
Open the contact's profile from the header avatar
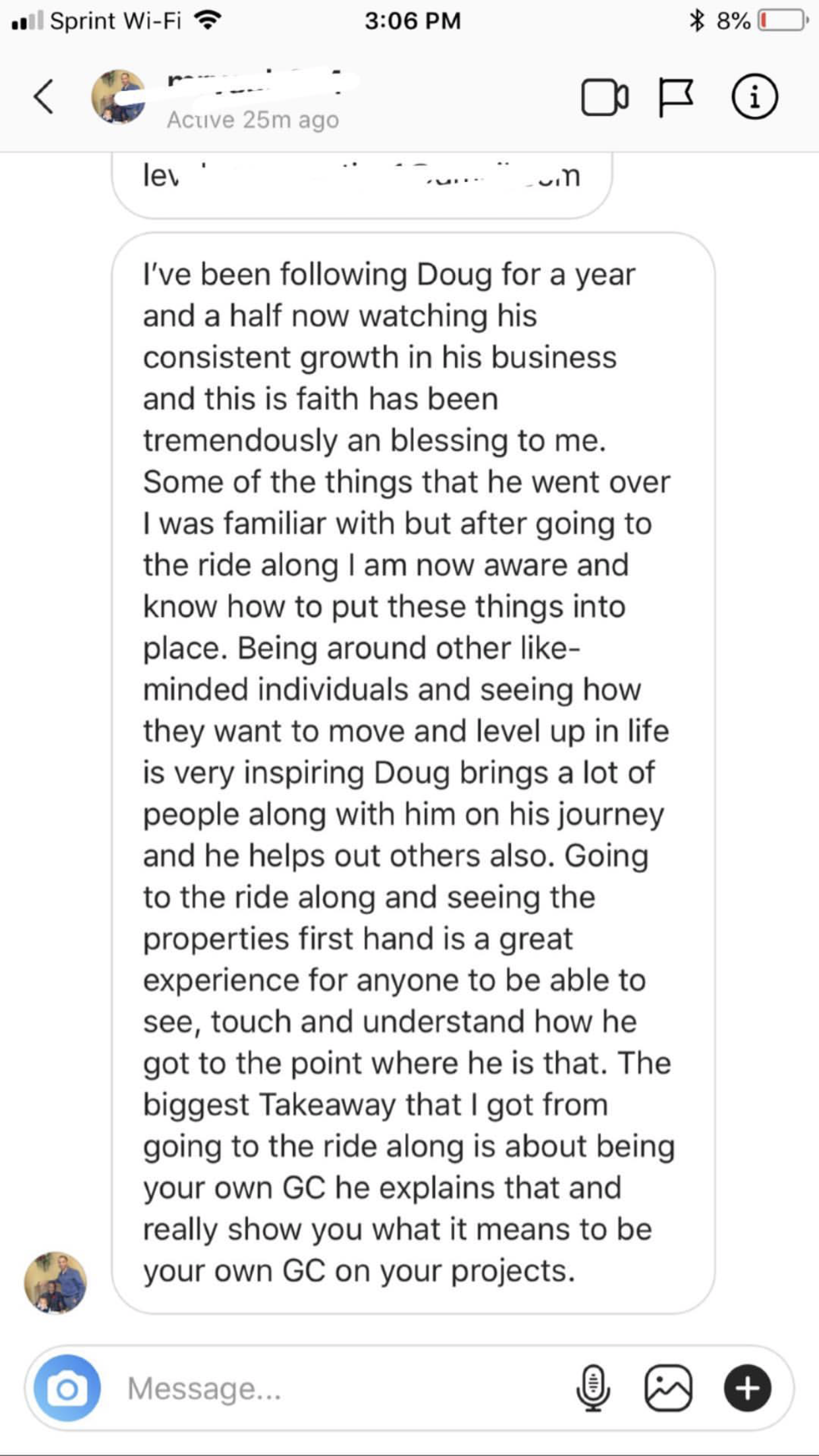pyautogui.click(x=119, y=97)
